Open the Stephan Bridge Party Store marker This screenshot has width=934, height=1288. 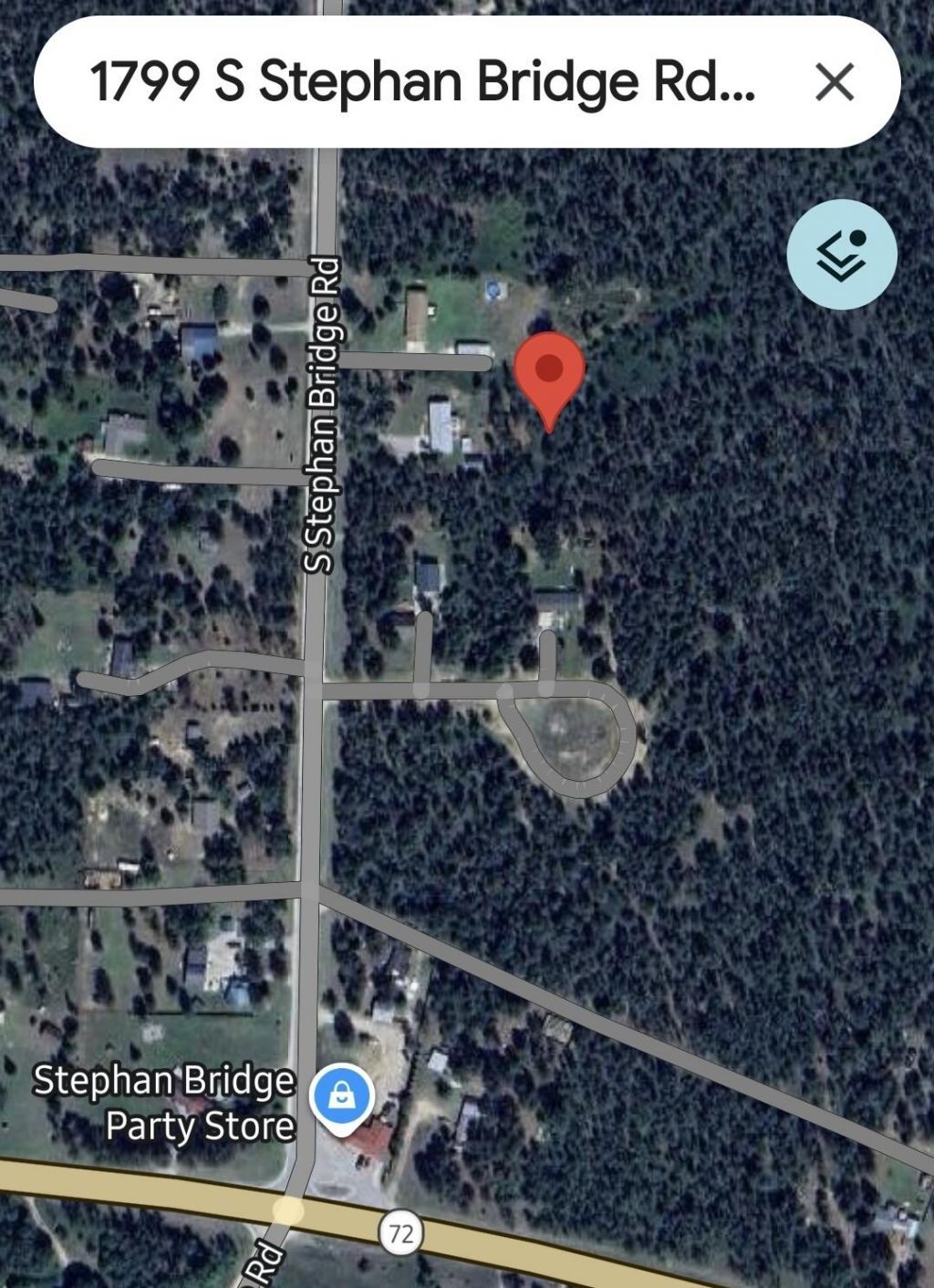point(341,1098)
